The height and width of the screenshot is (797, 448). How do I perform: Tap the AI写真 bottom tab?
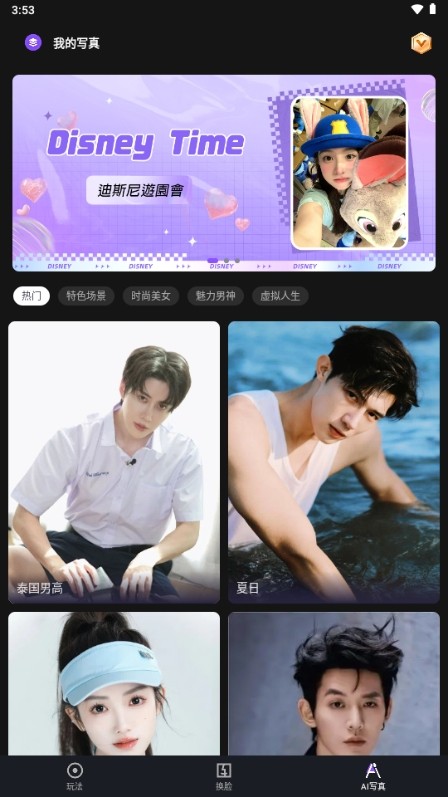(x=373, y=776)
